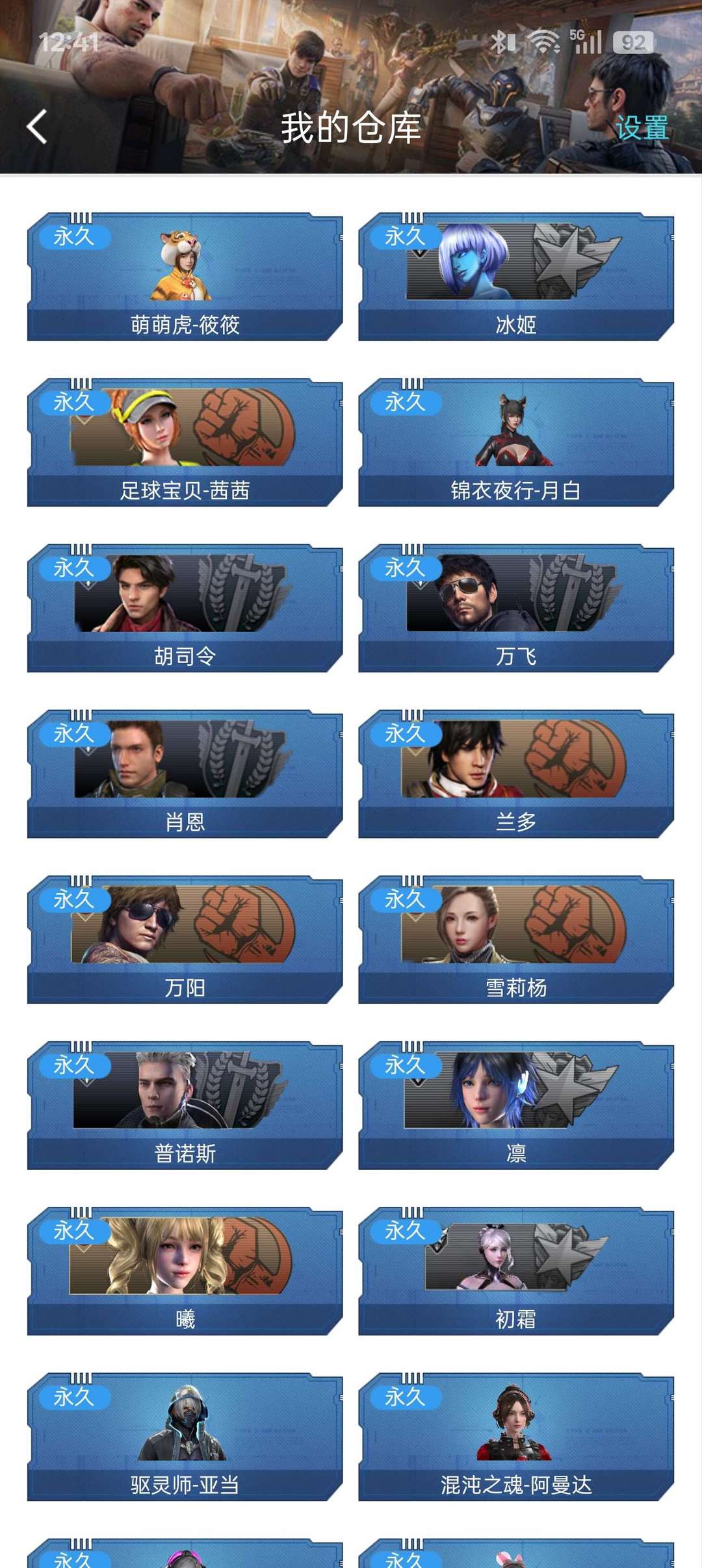
Task: Tap the 凛 character card
Action: [516, 1105]
